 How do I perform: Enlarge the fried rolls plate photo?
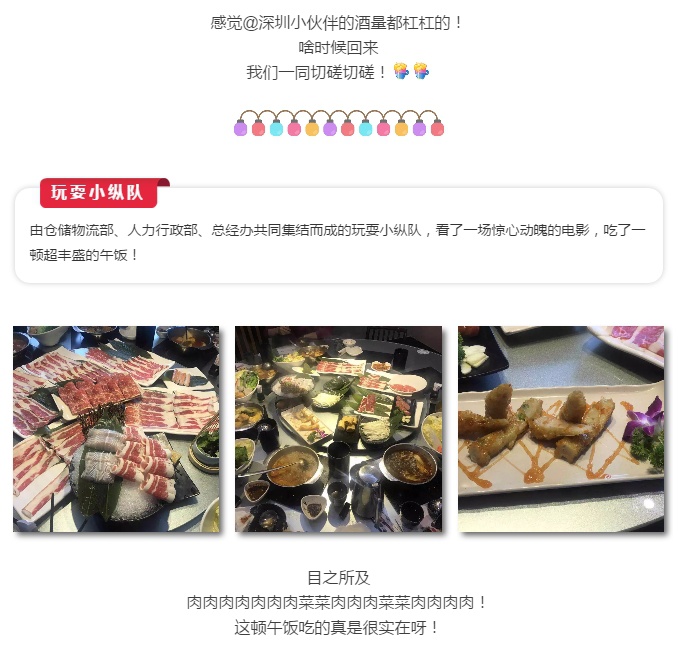[561, 428]
